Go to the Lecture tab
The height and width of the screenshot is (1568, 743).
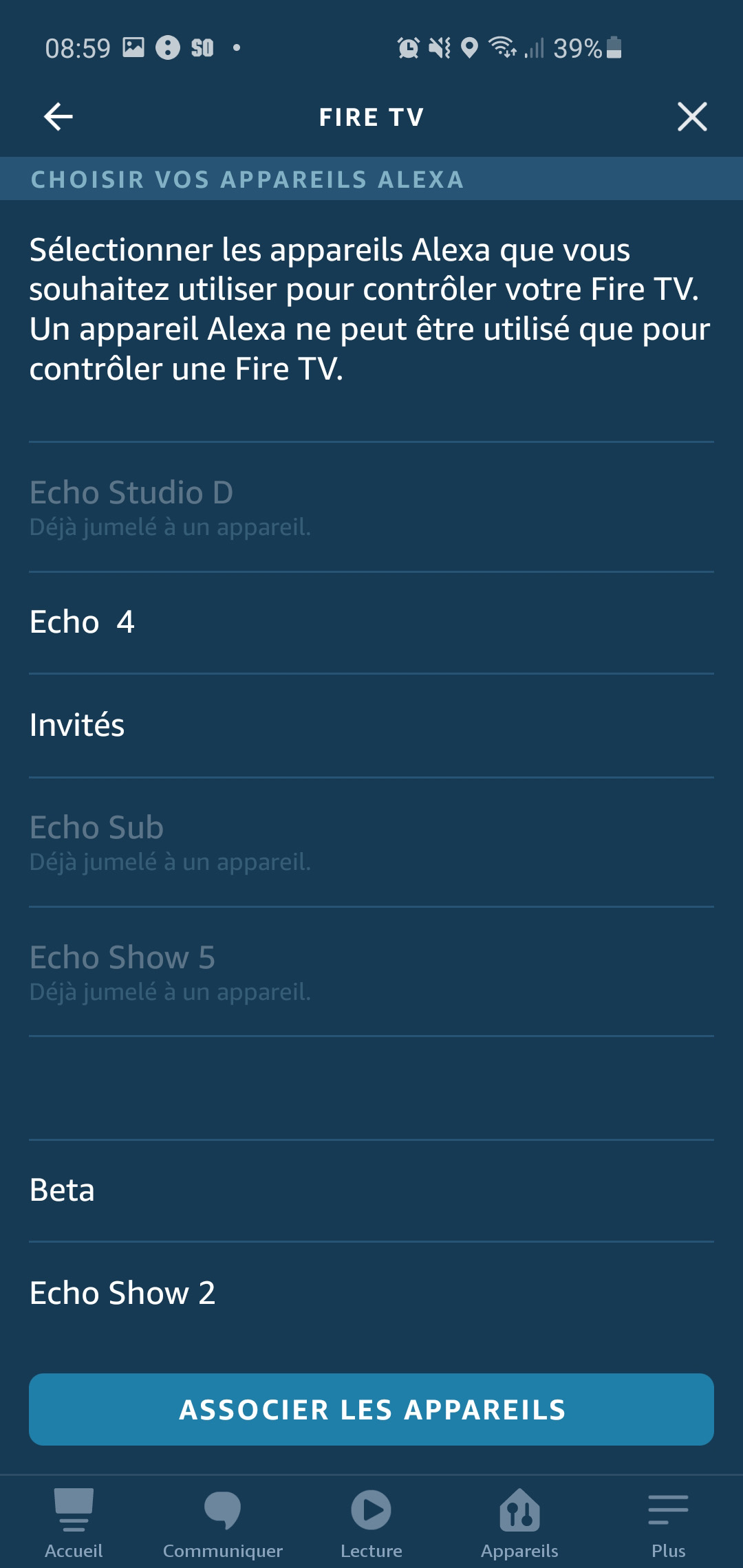pos(371,1523)
